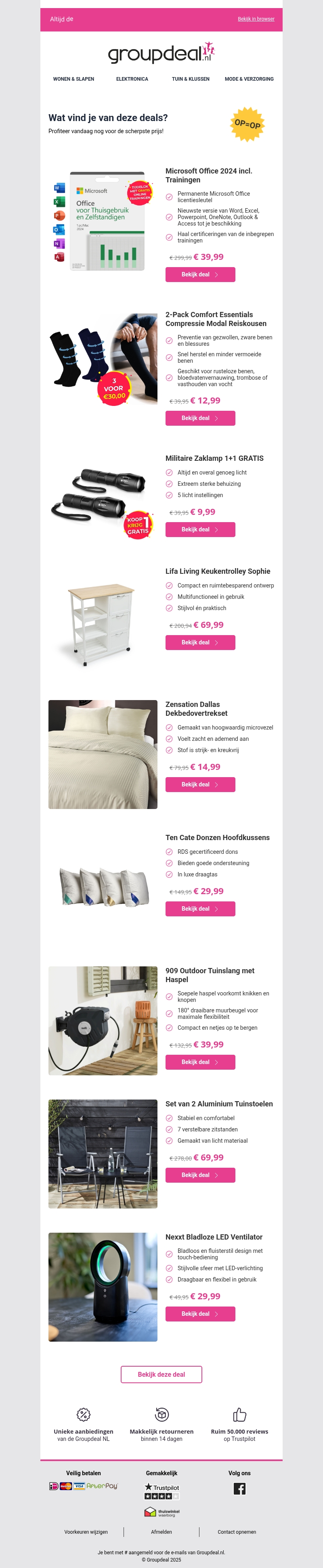Tap the Afmelden unsubscribe link

tap(161, 1532)
